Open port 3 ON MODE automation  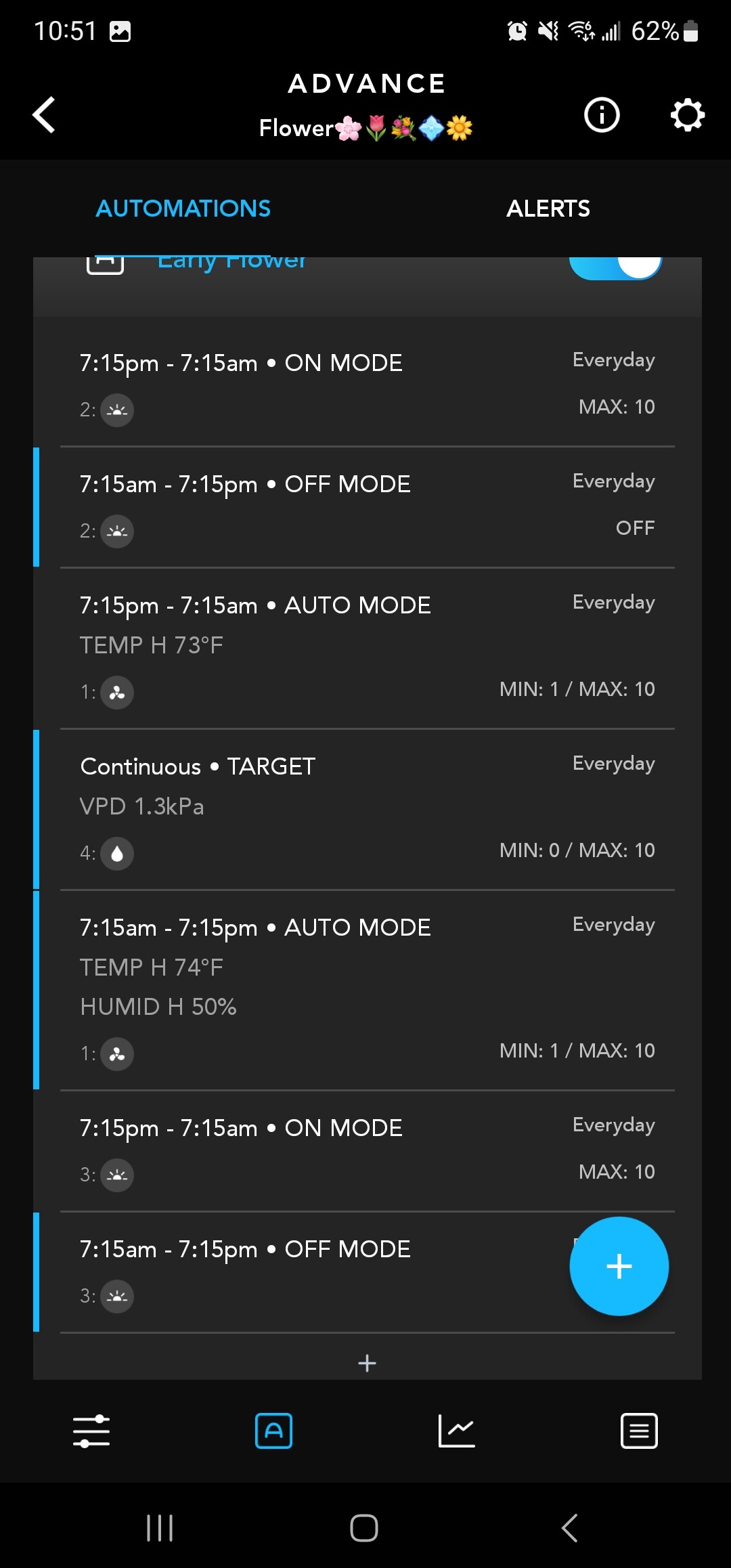coord(368,1151)
